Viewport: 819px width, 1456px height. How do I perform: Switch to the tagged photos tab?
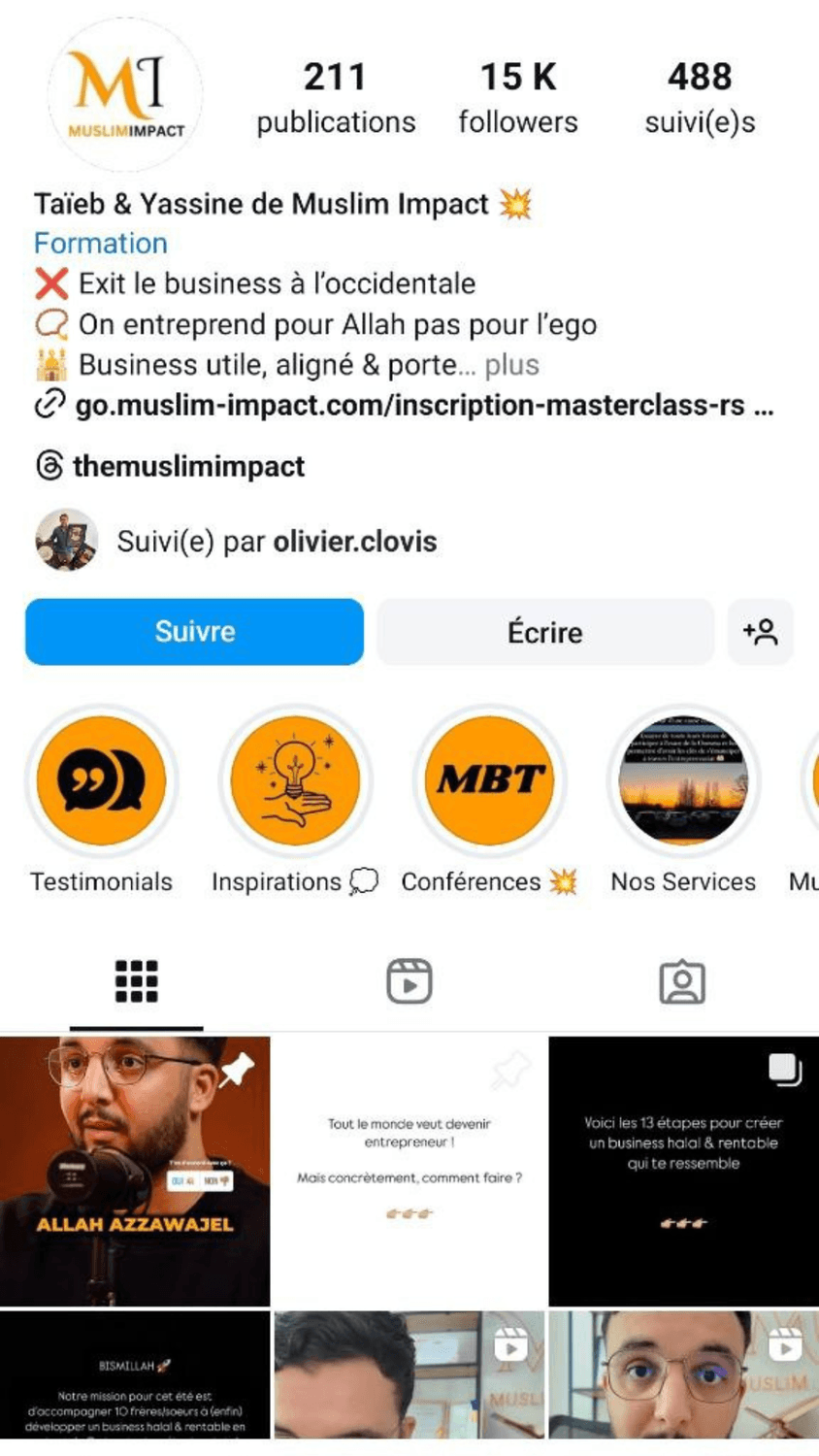coord(681,981)
